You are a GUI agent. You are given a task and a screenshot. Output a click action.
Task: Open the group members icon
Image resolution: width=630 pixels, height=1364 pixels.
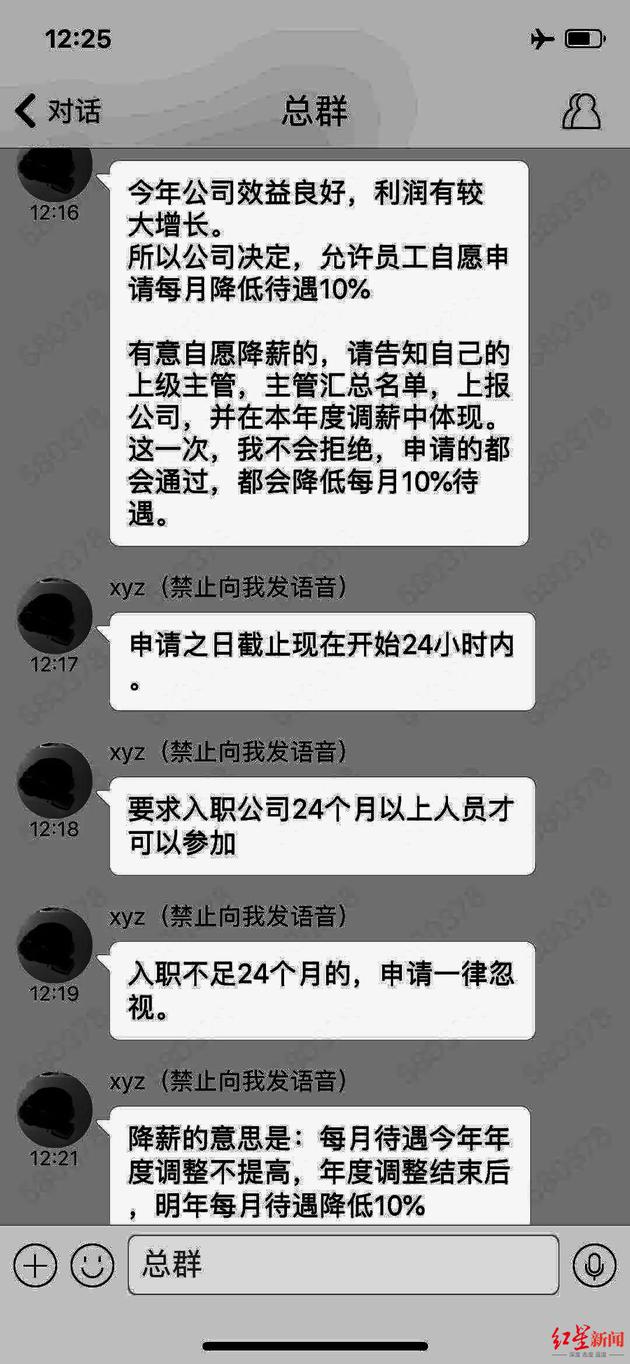tap(582, 111)
